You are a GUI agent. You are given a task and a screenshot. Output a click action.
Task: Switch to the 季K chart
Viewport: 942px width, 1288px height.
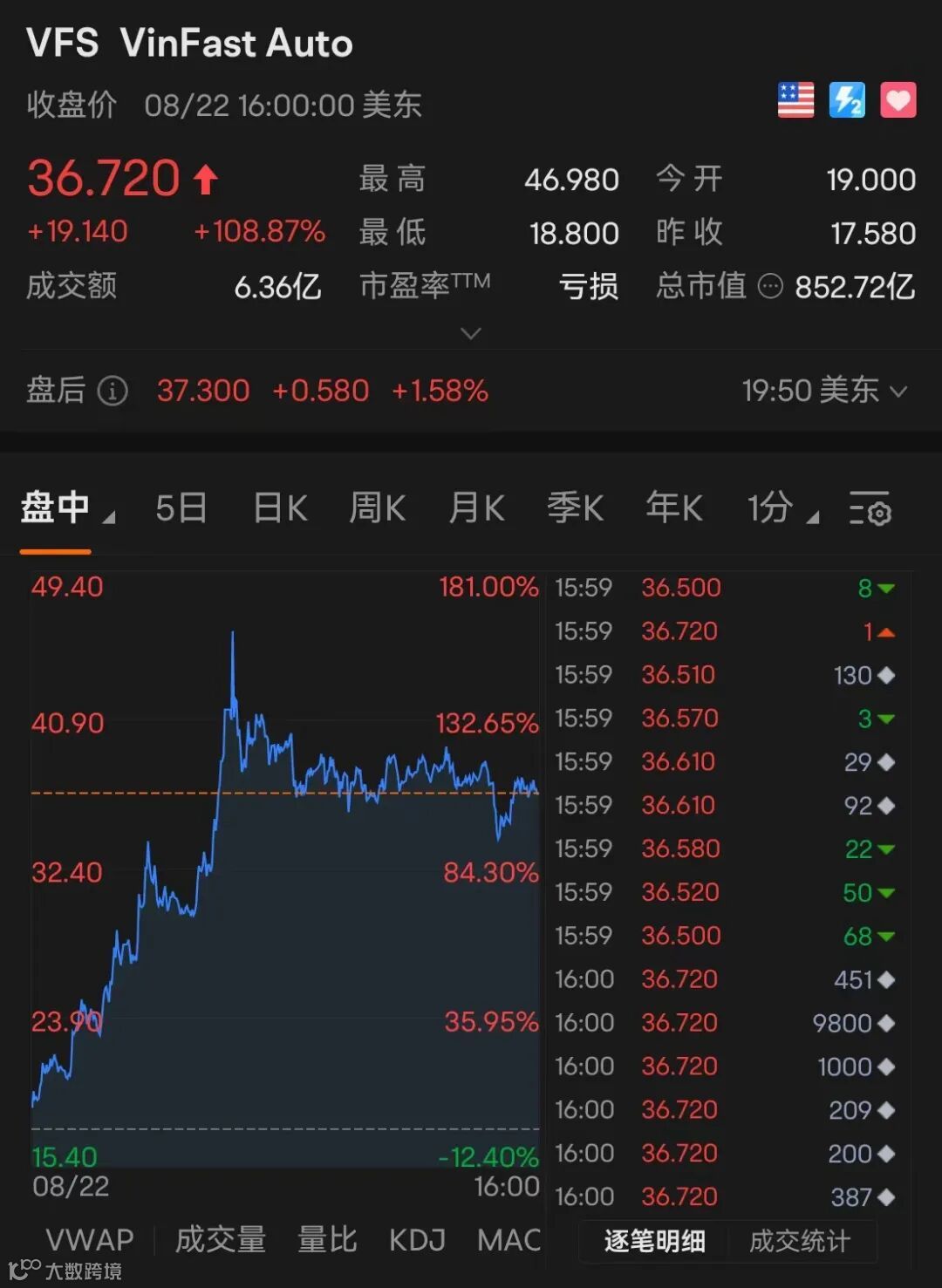(576, 508)
